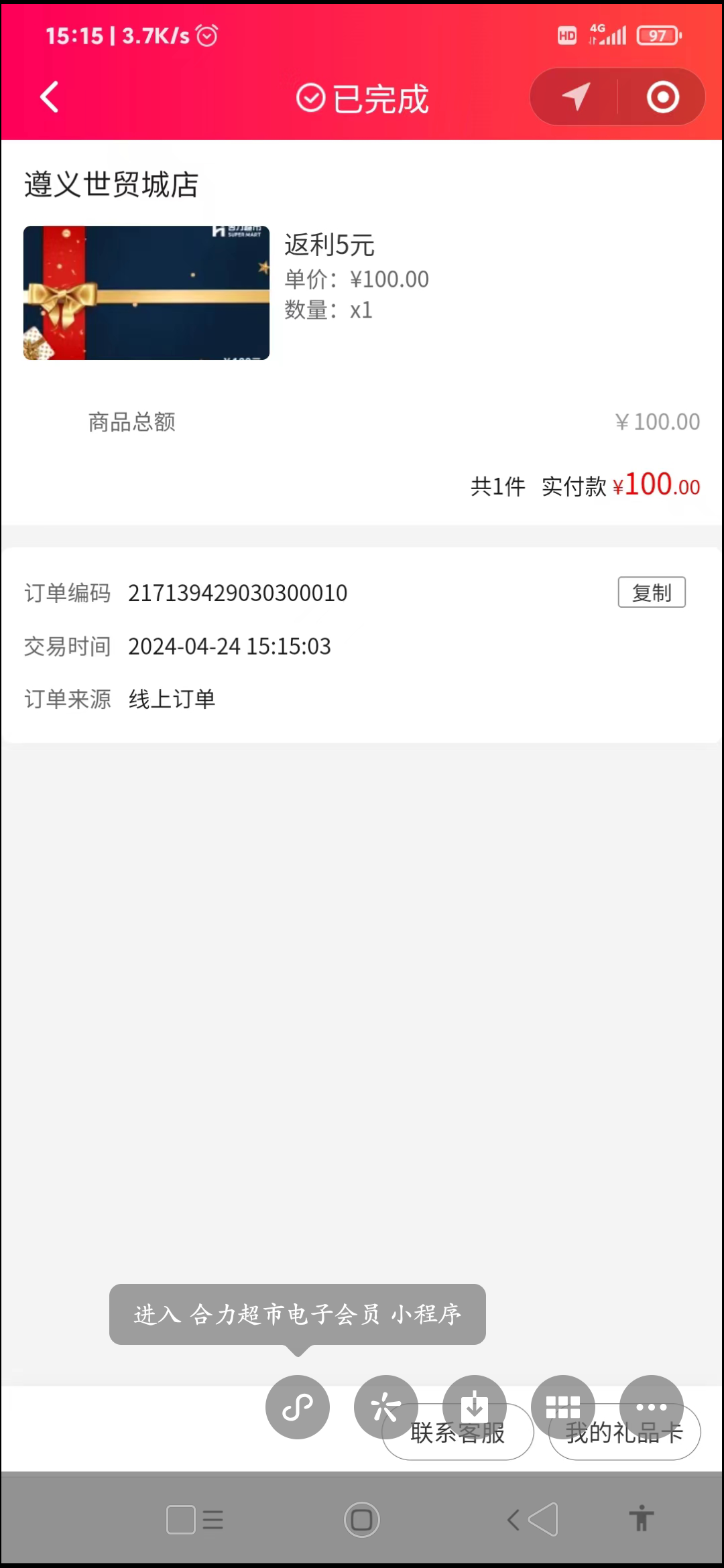Show recent apps from the navigation bar
Screen dimensions: 724x1568
(194, 1520)
